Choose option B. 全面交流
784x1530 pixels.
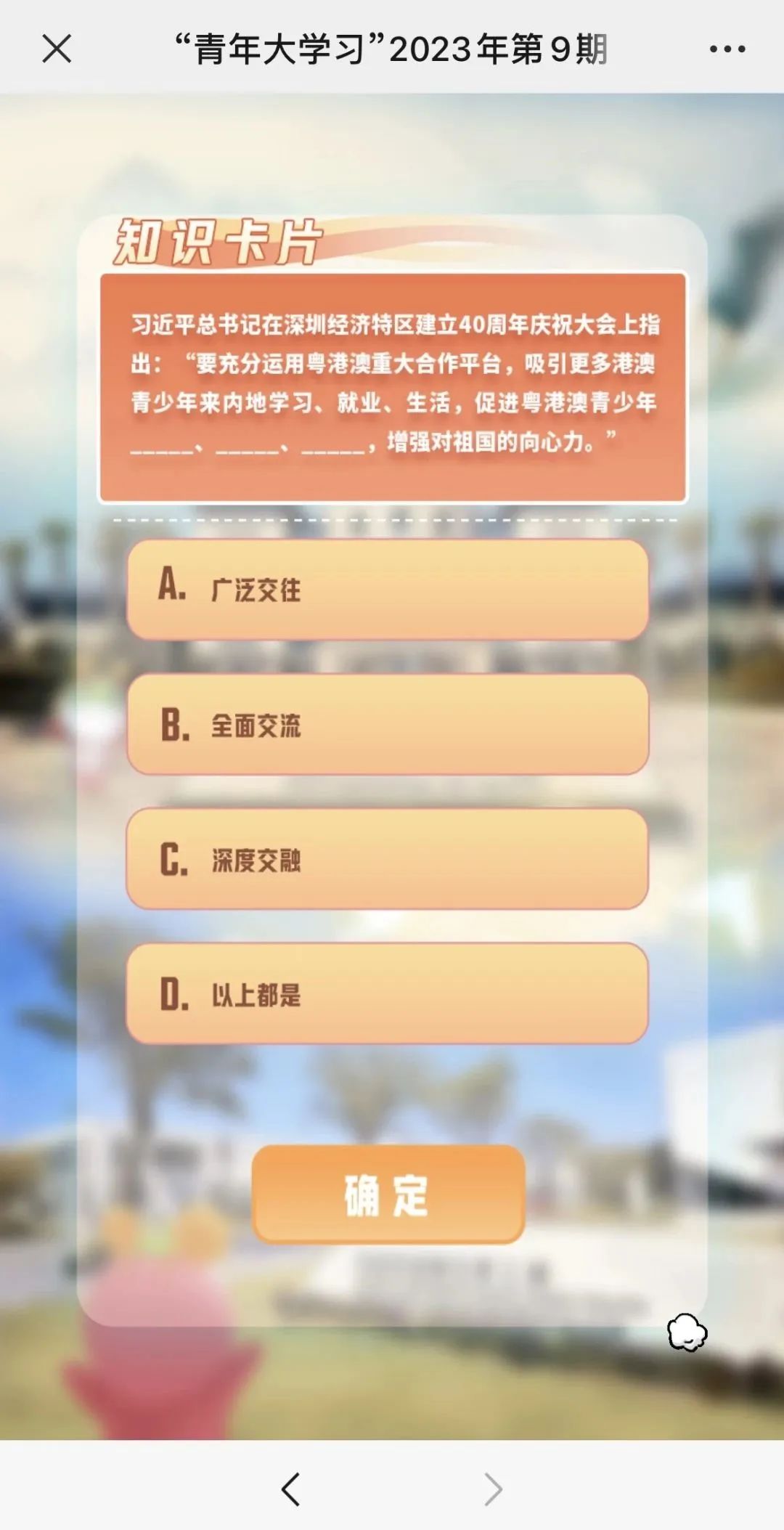(387, 724)
